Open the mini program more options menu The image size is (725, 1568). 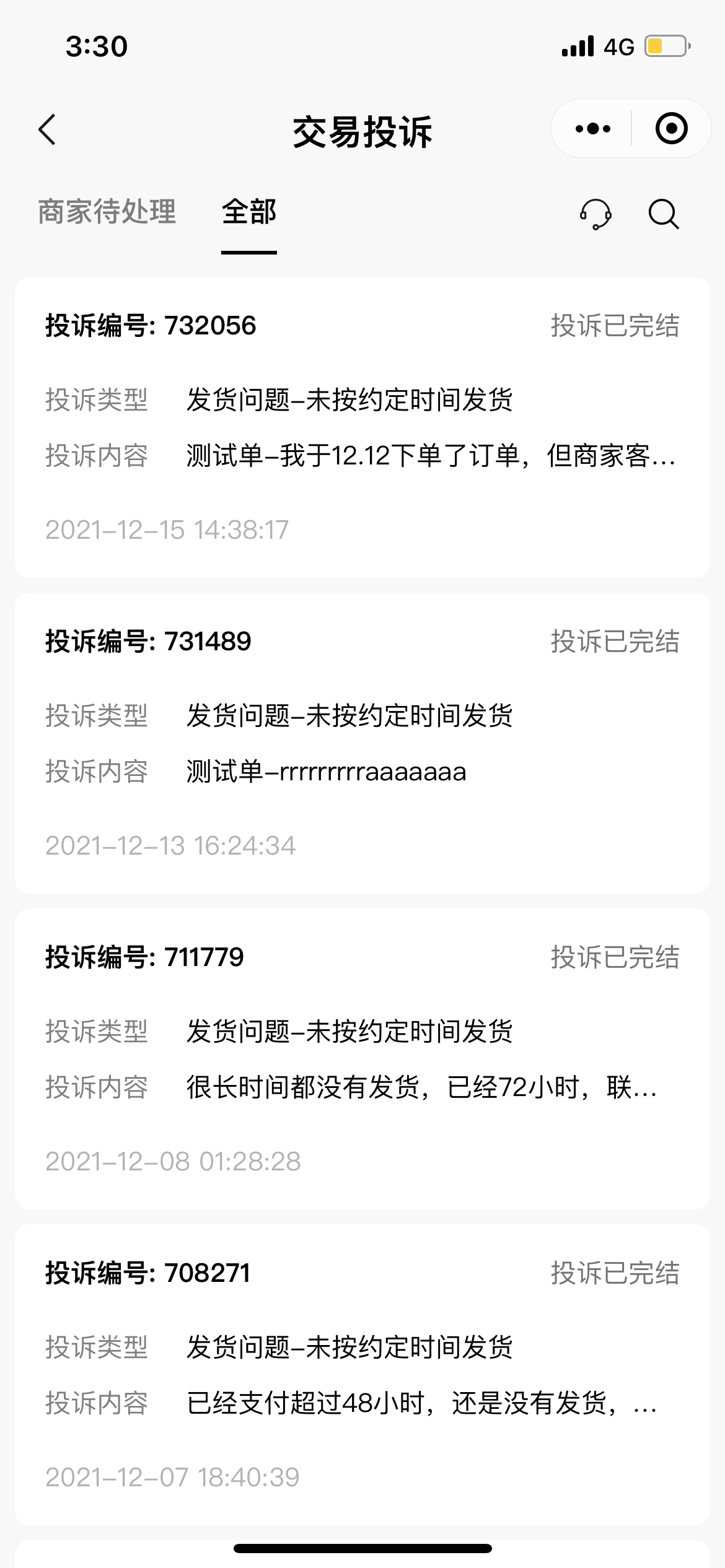(592, 129)
